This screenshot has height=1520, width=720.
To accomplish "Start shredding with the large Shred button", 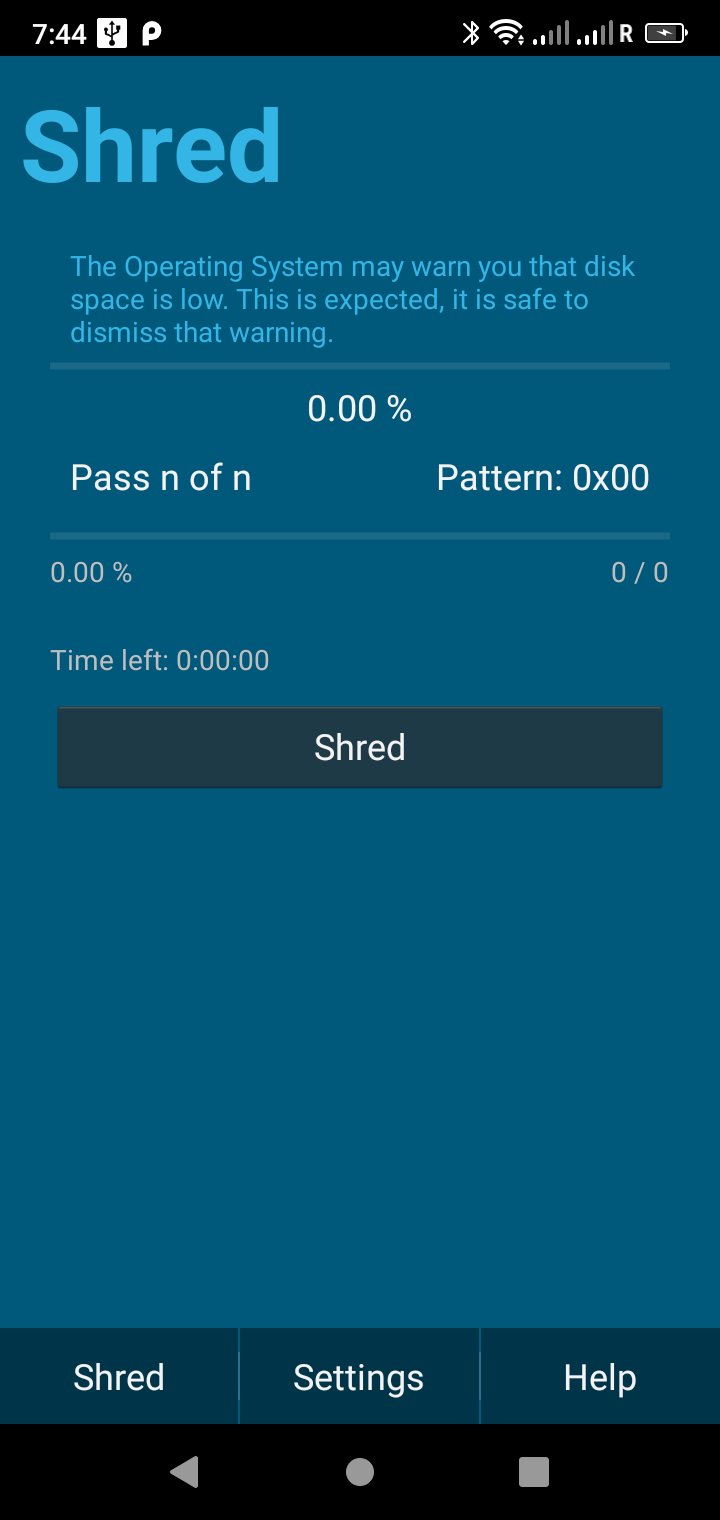I will [x=359, y=747].
